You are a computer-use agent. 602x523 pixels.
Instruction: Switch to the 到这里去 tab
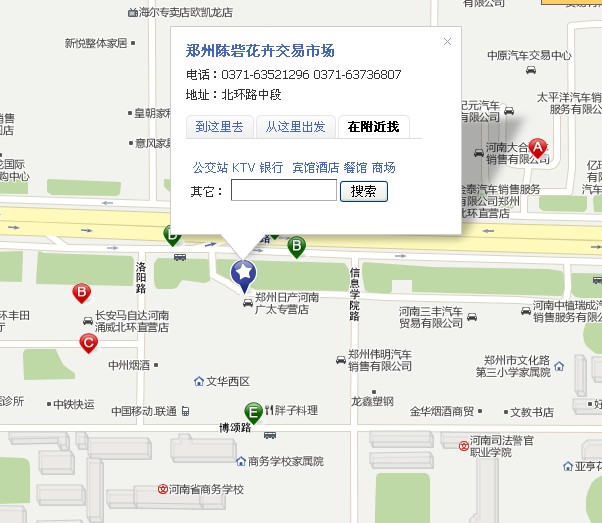pos(219,126)
